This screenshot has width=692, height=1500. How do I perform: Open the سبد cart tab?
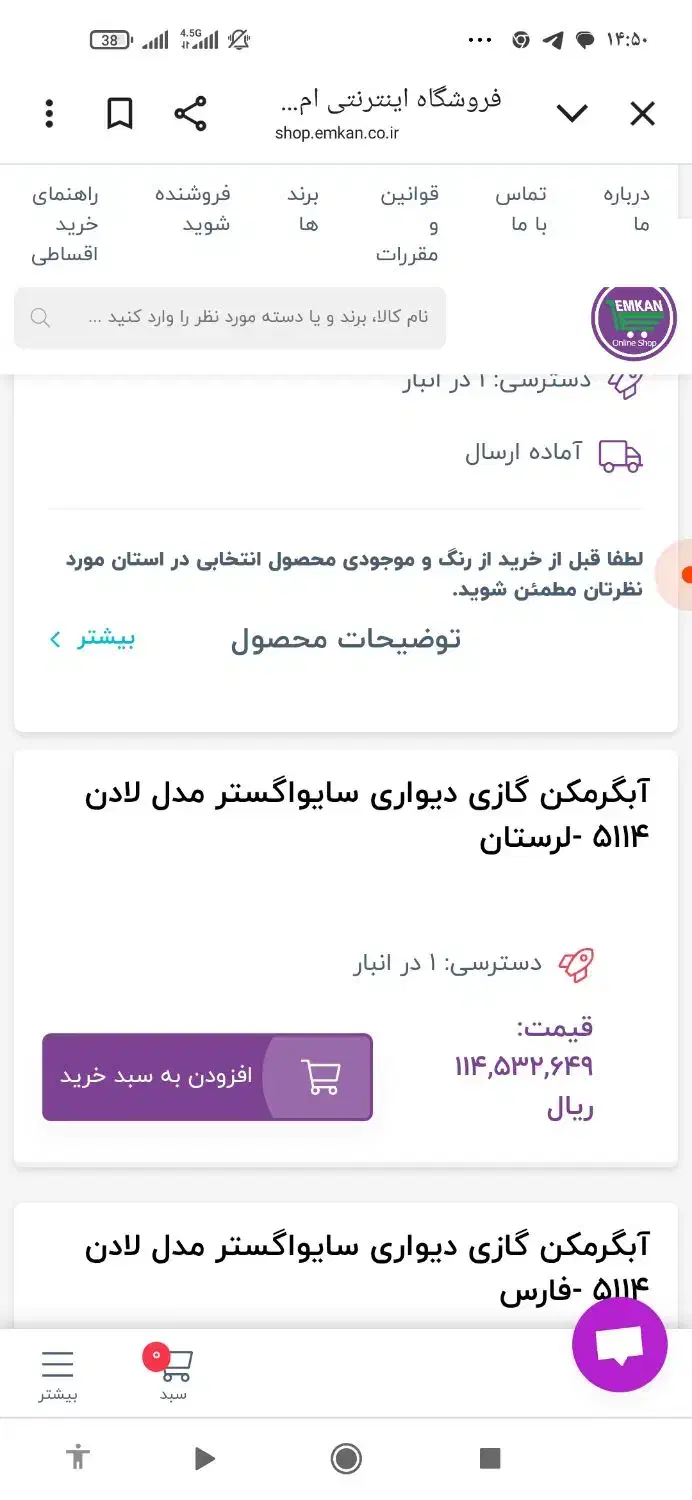pos(173,1373)
